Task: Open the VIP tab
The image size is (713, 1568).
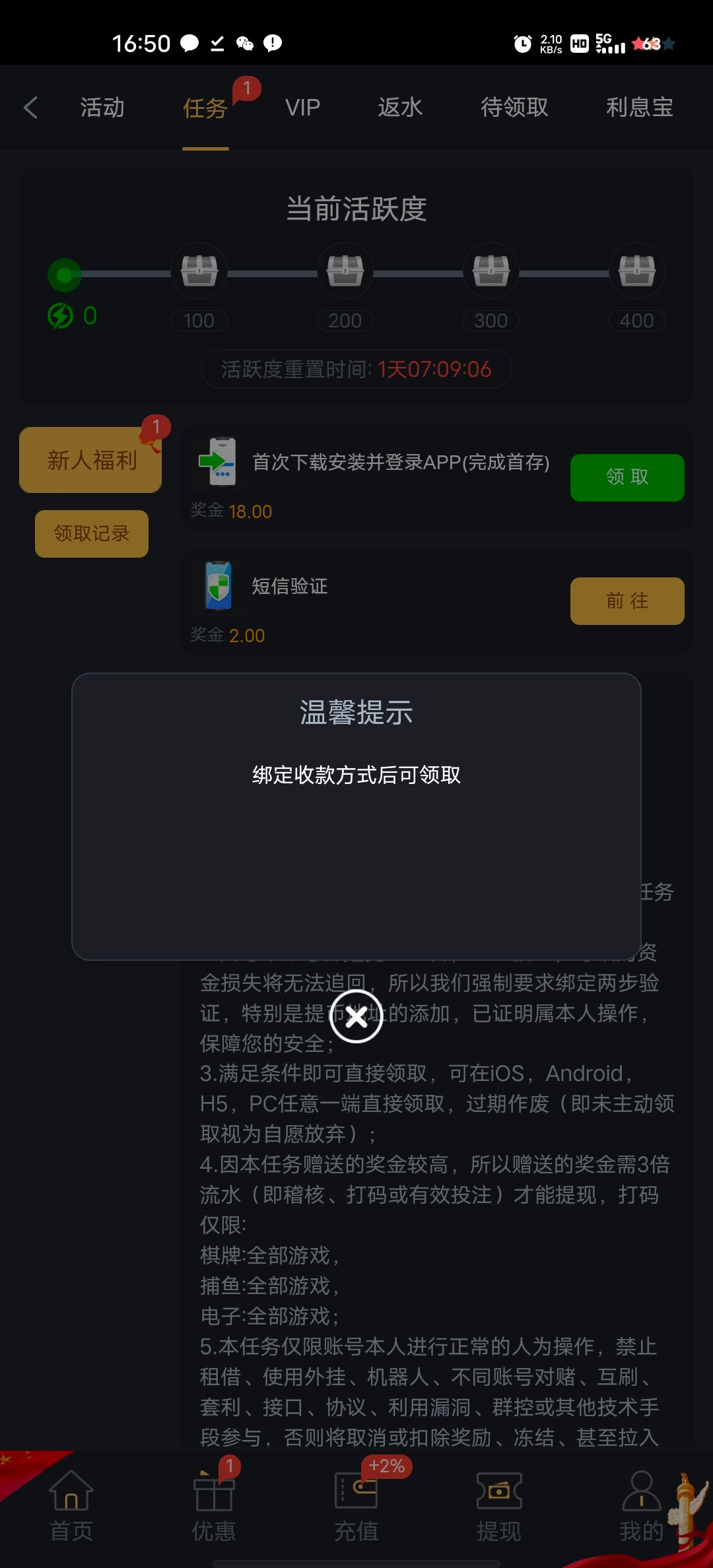Action: point(302,108)
